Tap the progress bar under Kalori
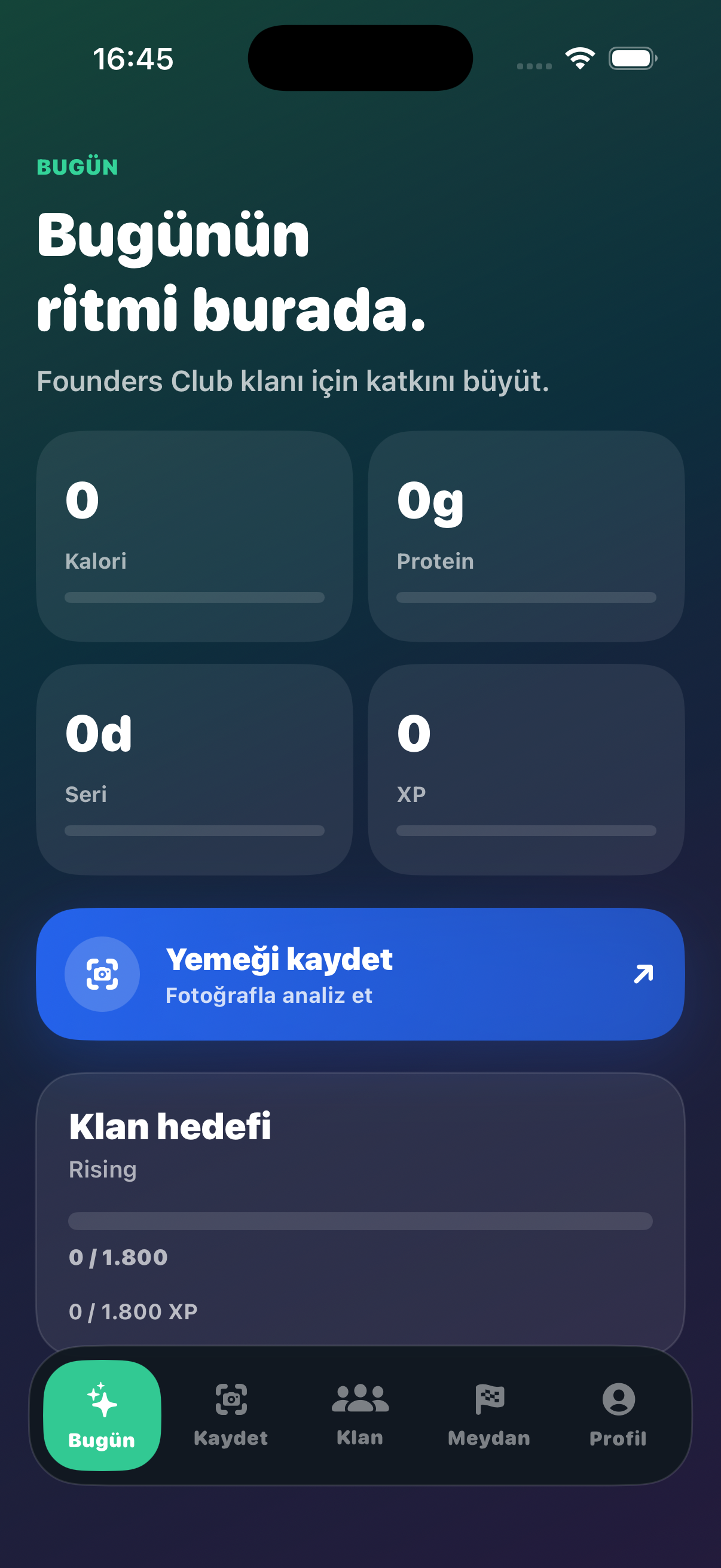The image size is (721, 1568). click(195, 598)
